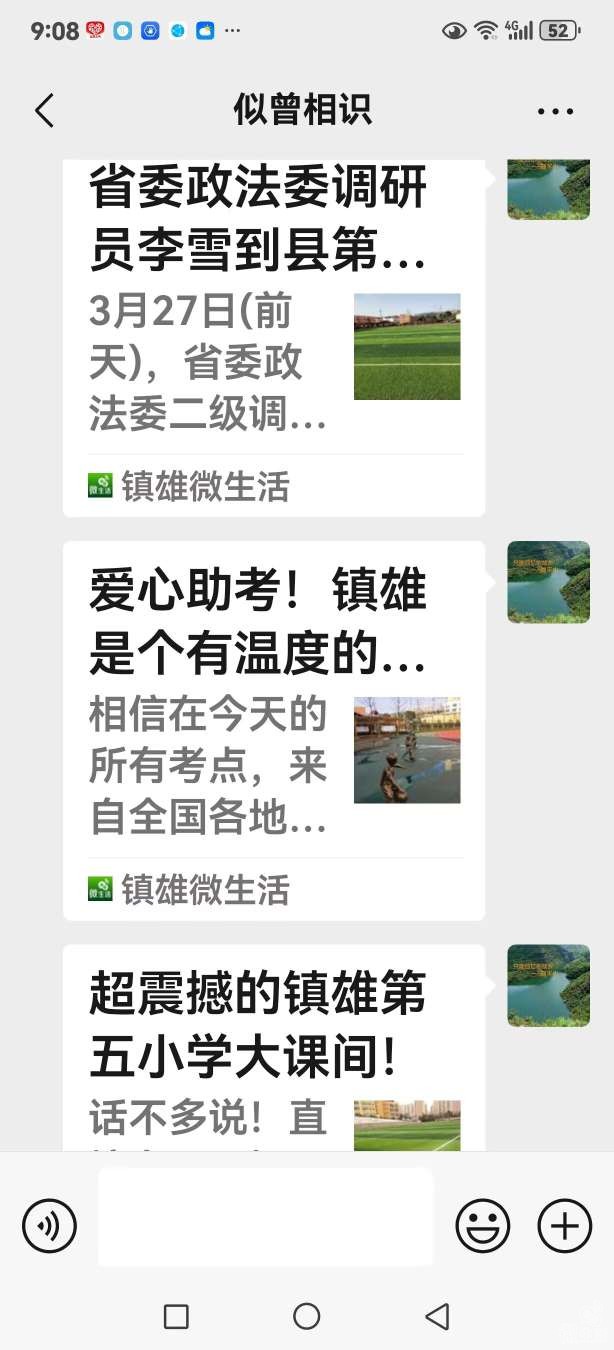
Task: Open the plus attachment menu
Action: 565,1225
